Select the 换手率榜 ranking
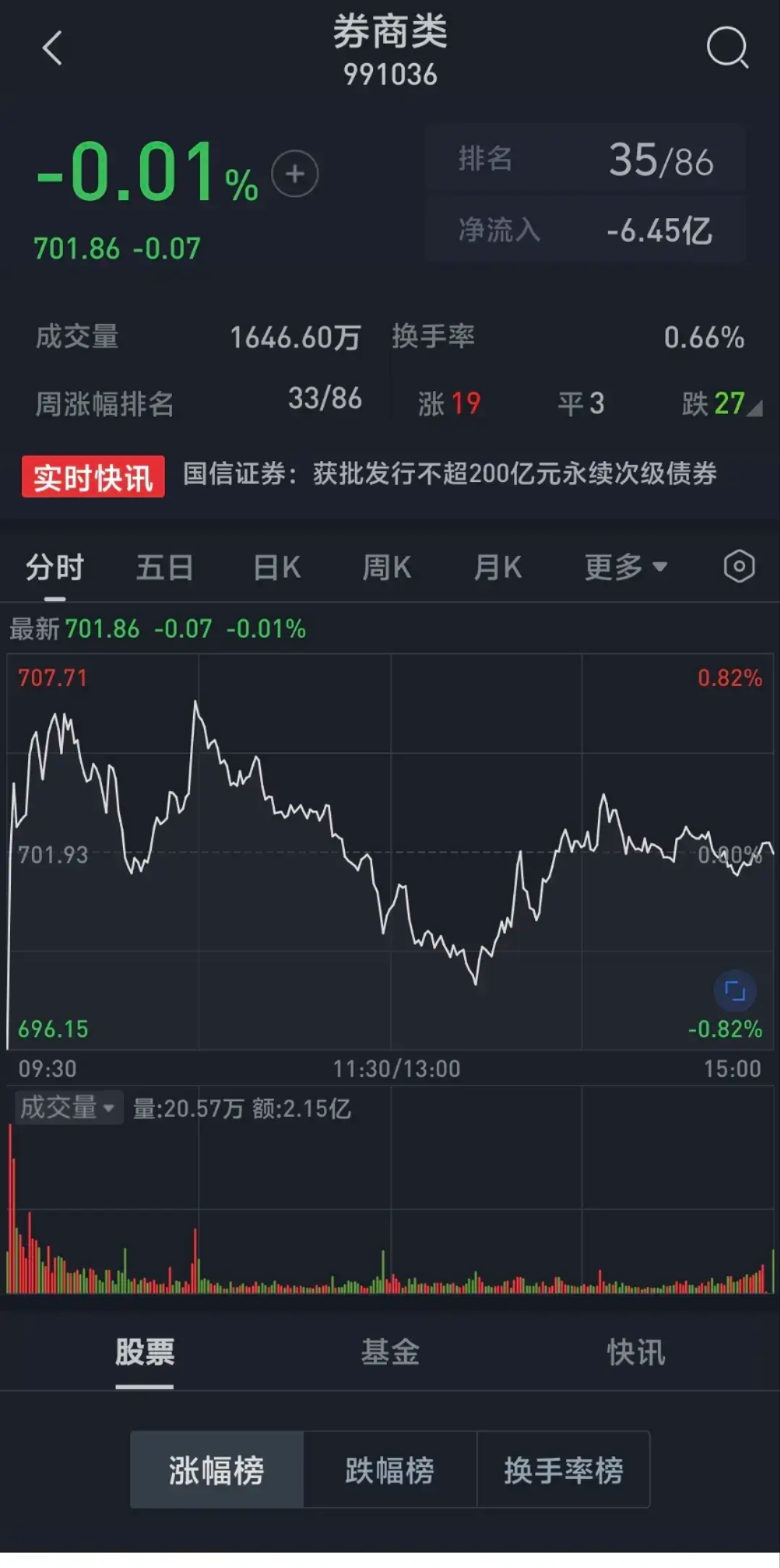This screenshot has width=780, height=1568. click(563, 1470)
